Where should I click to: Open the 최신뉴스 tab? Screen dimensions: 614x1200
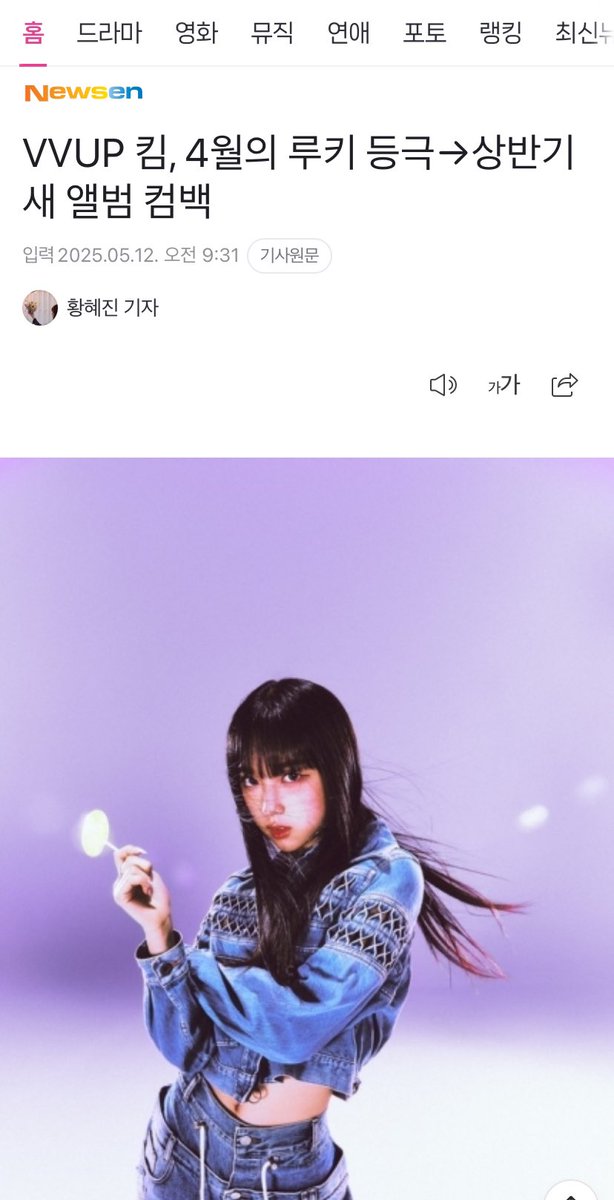(x=583, y=34)
